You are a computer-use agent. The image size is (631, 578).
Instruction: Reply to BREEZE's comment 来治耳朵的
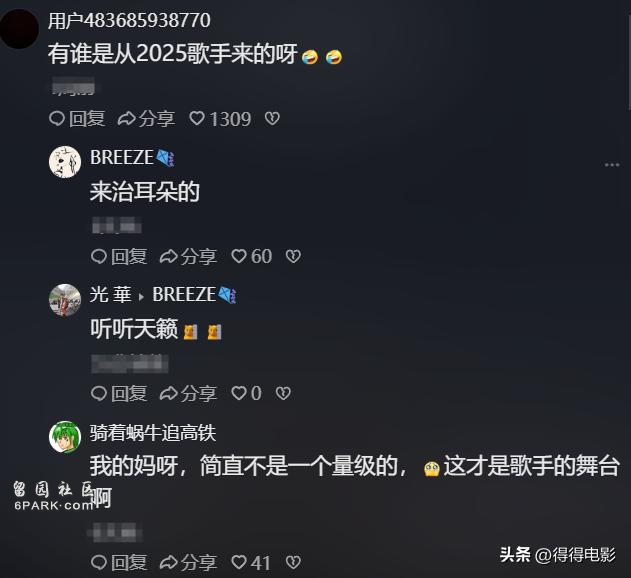click(118, 257)
